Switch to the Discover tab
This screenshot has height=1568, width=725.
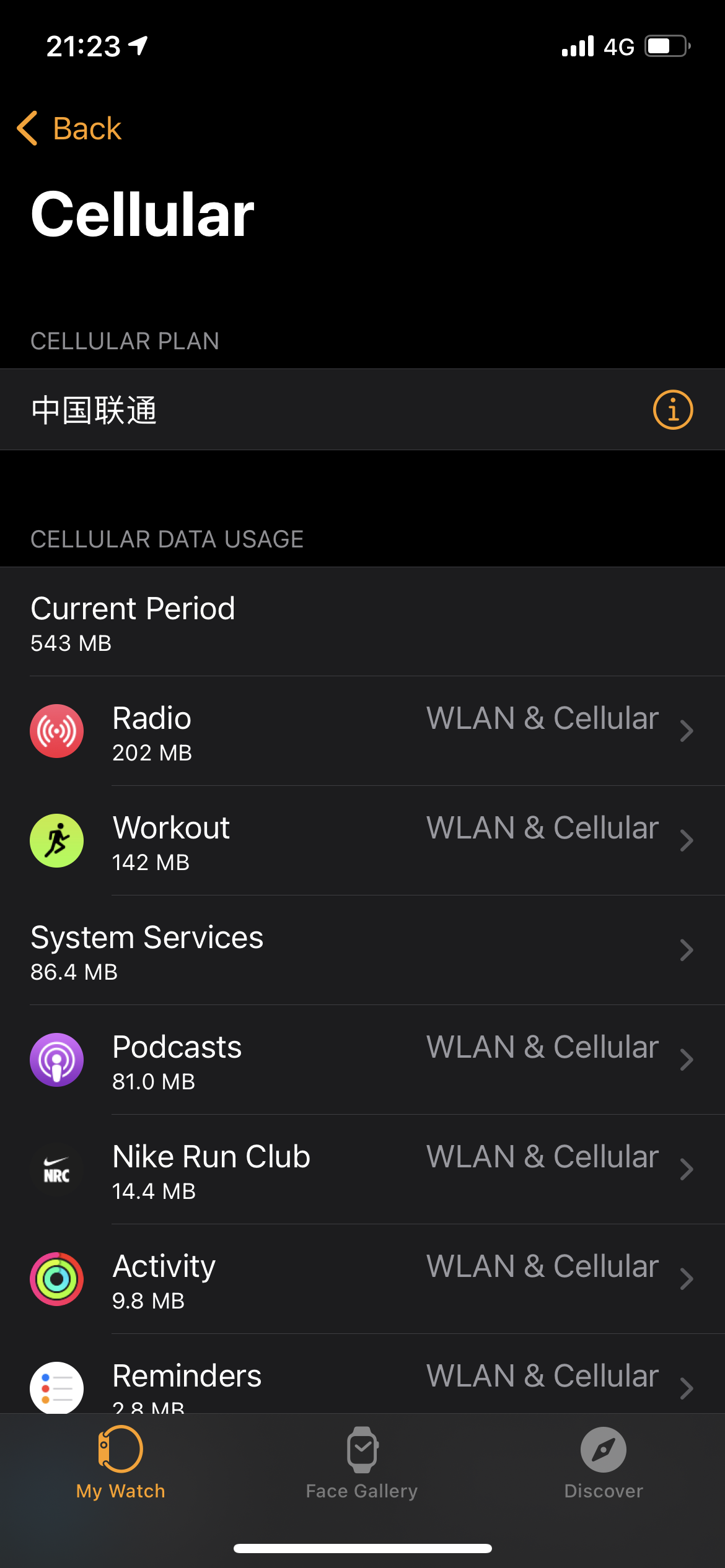pyautogui.click(x=604, y=1463)
